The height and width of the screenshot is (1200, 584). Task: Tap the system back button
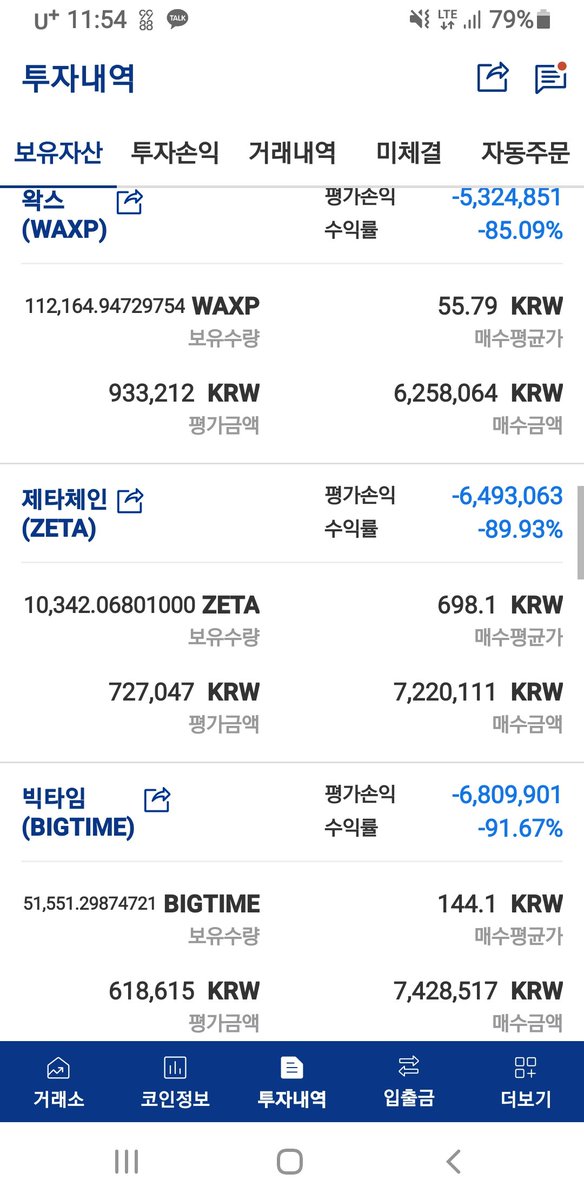pyautogui.click(x=453, y=1161)
